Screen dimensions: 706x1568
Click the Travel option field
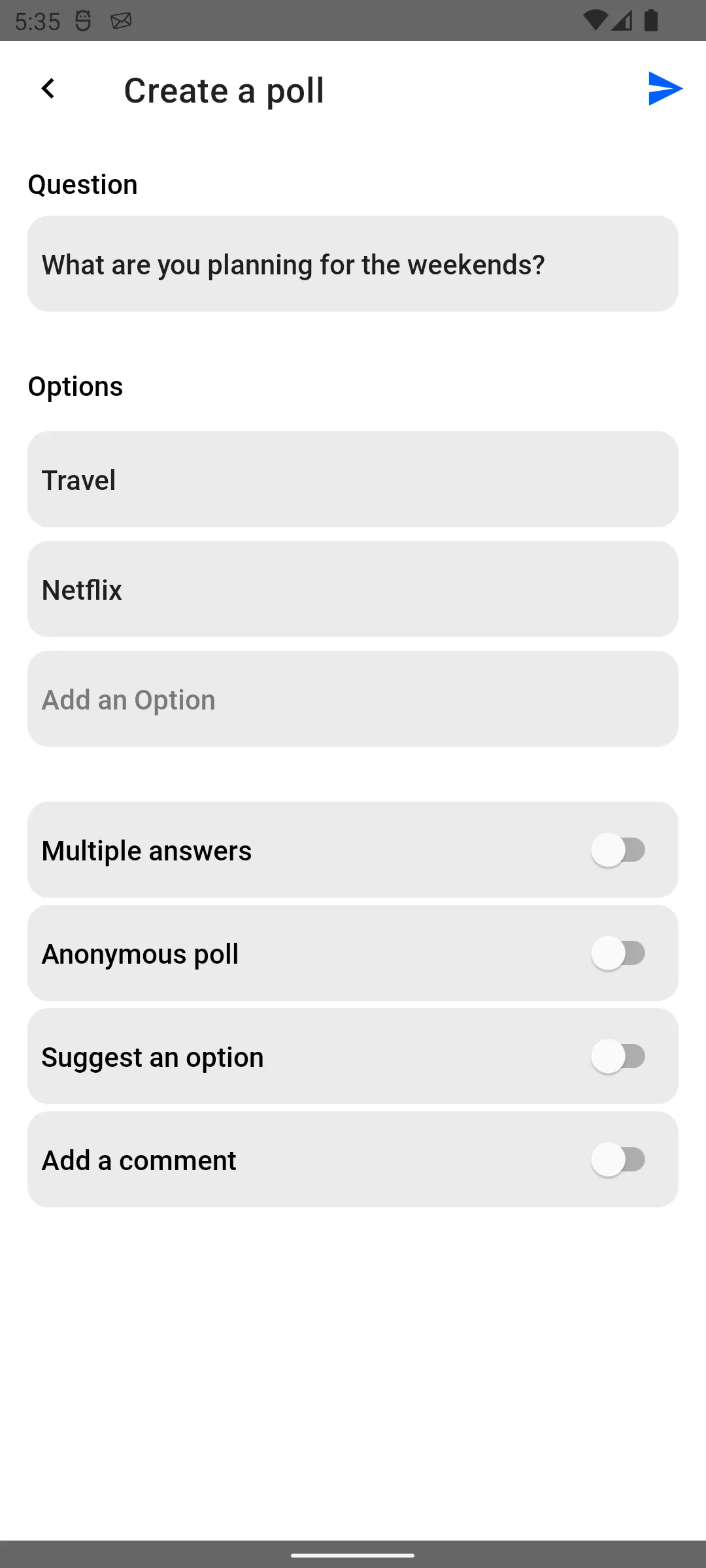[353, 479]
